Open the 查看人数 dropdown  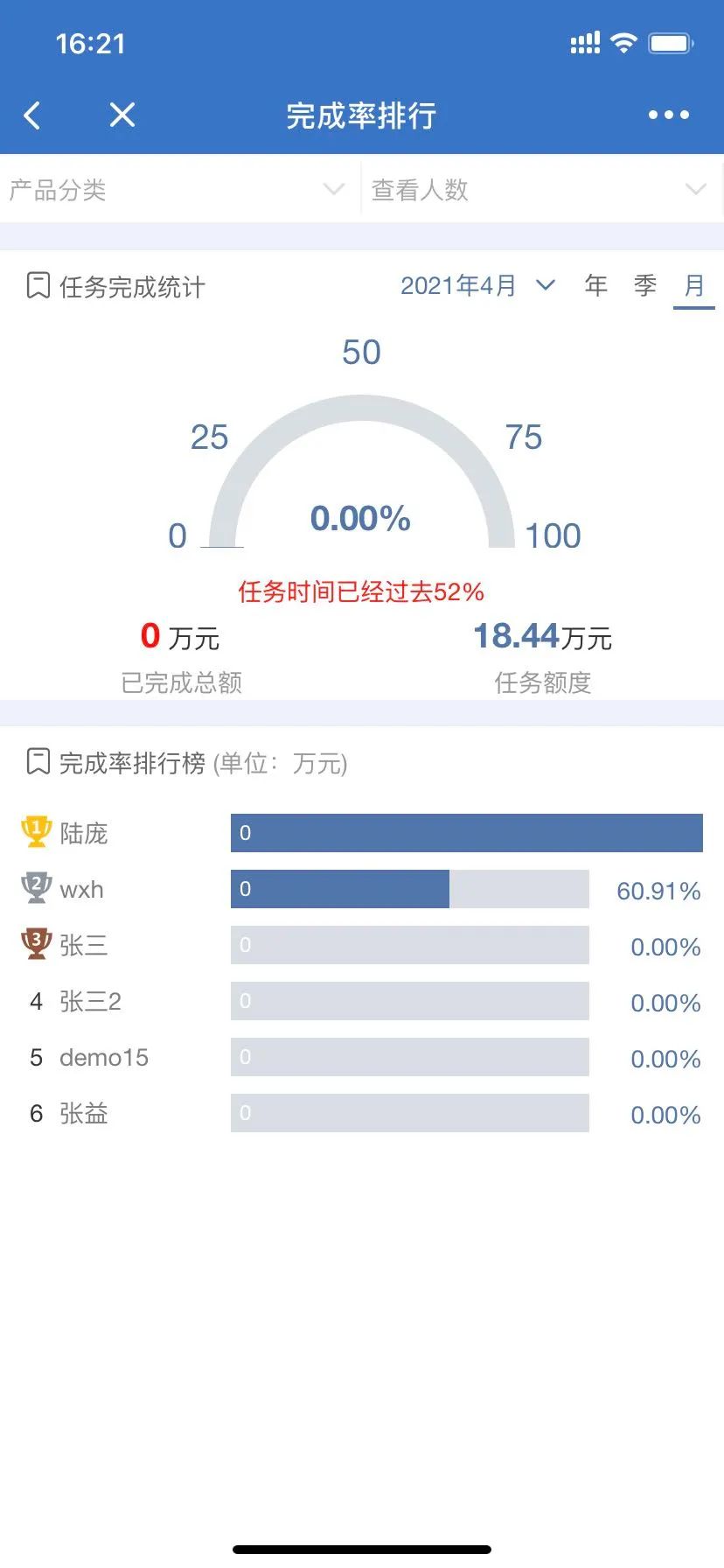(538, 189)
